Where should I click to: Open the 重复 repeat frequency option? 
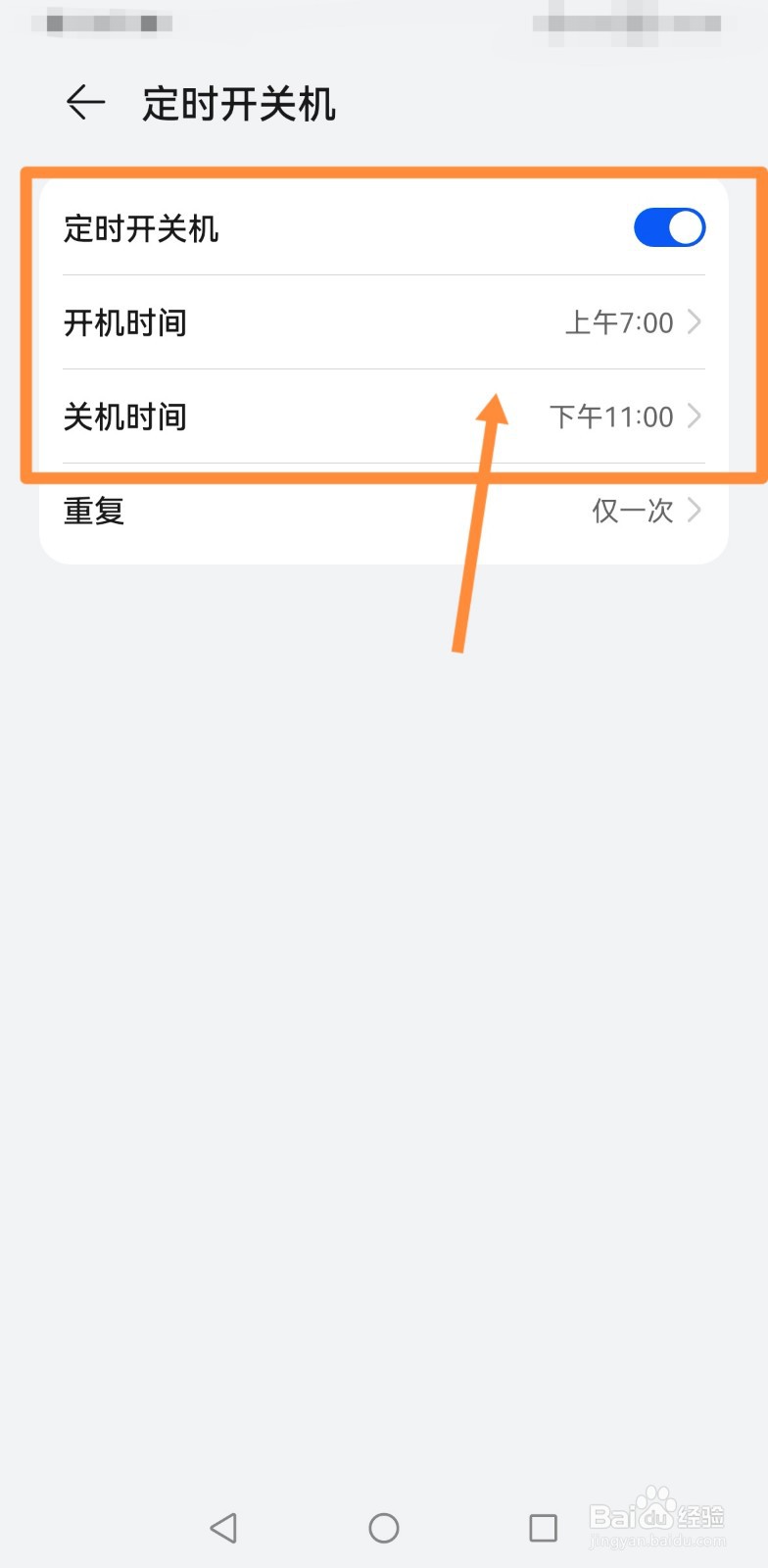(x=382, y=510)
